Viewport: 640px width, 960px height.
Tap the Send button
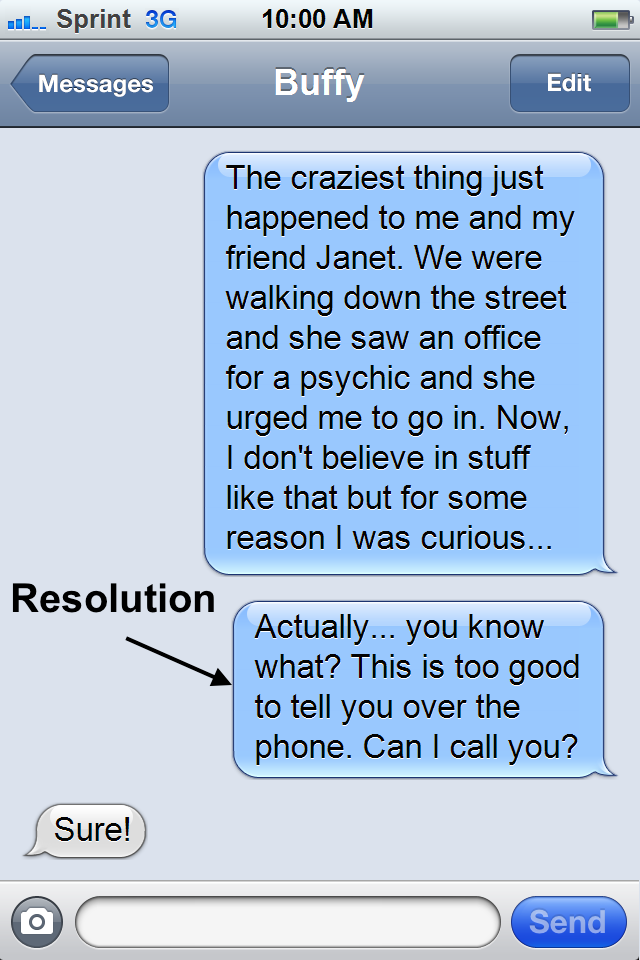(x=567, y=921)
